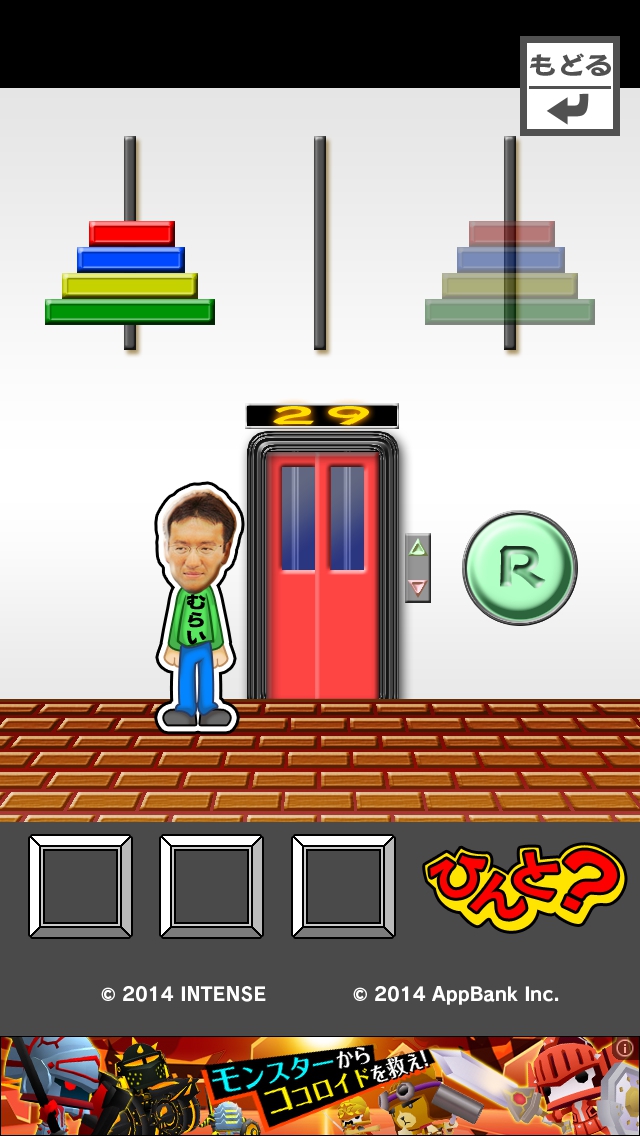The image size is (640, 1136).
Task: Tap the red elevator door
Action: 320,575
